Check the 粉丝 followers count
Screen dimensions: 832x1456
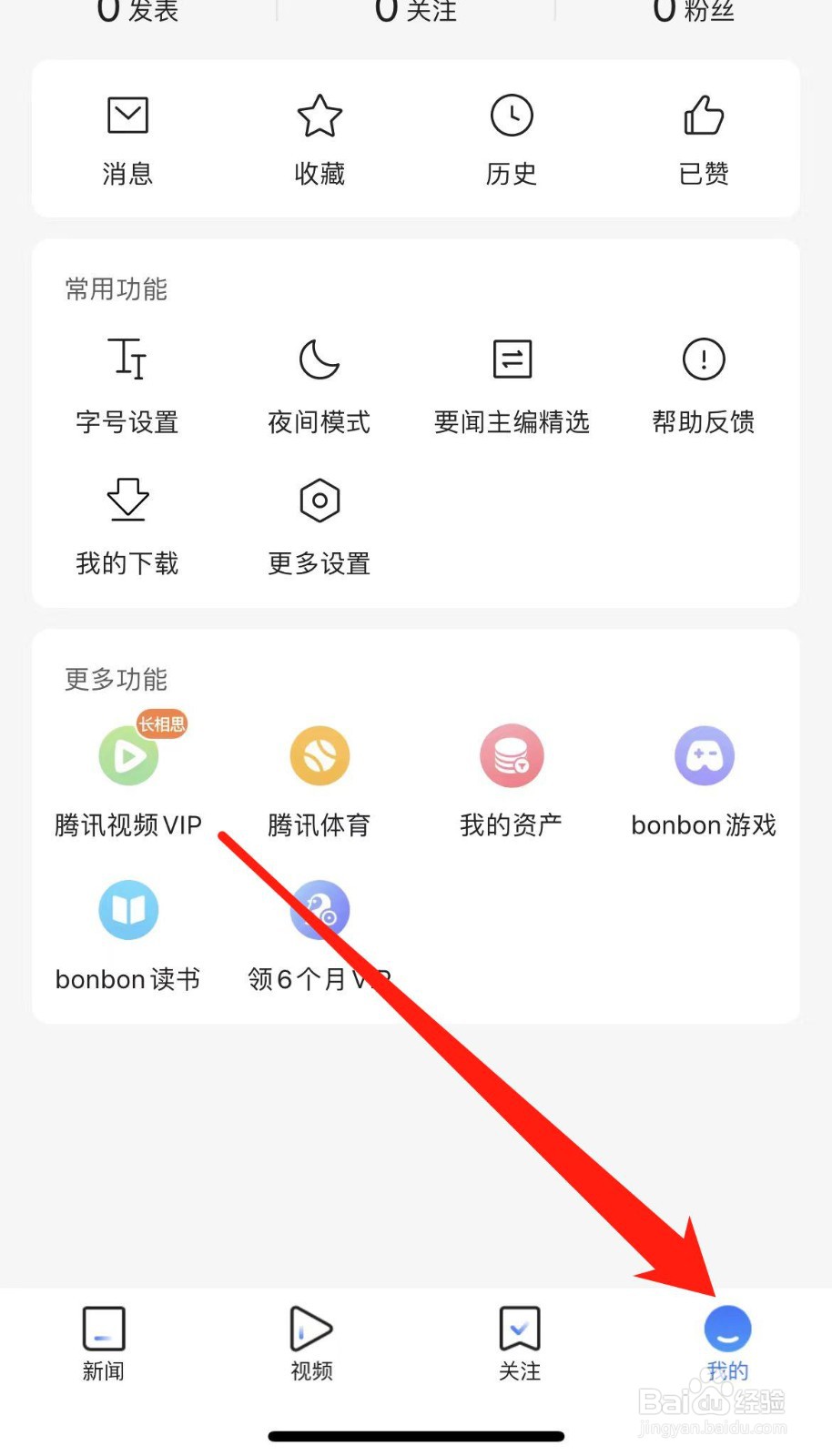(x=694, y=12)
